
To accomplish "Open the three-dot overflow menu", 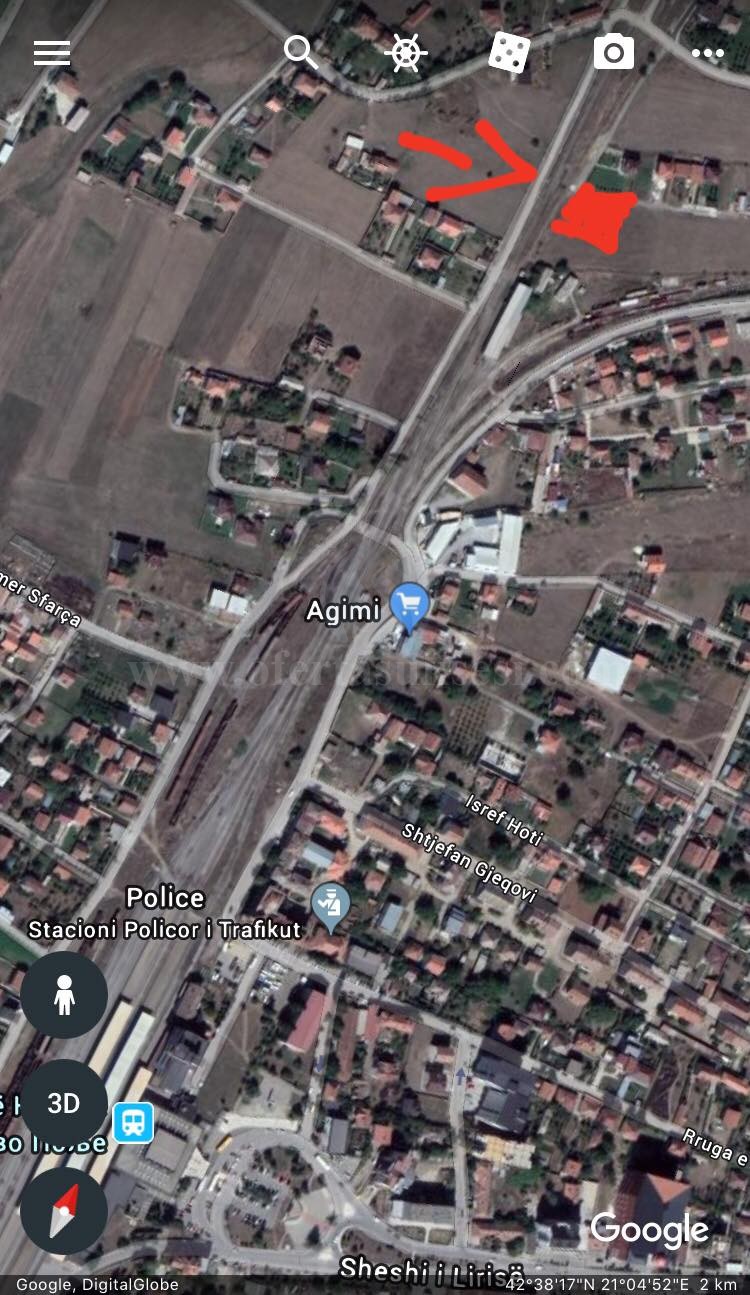I will point(707,53).
